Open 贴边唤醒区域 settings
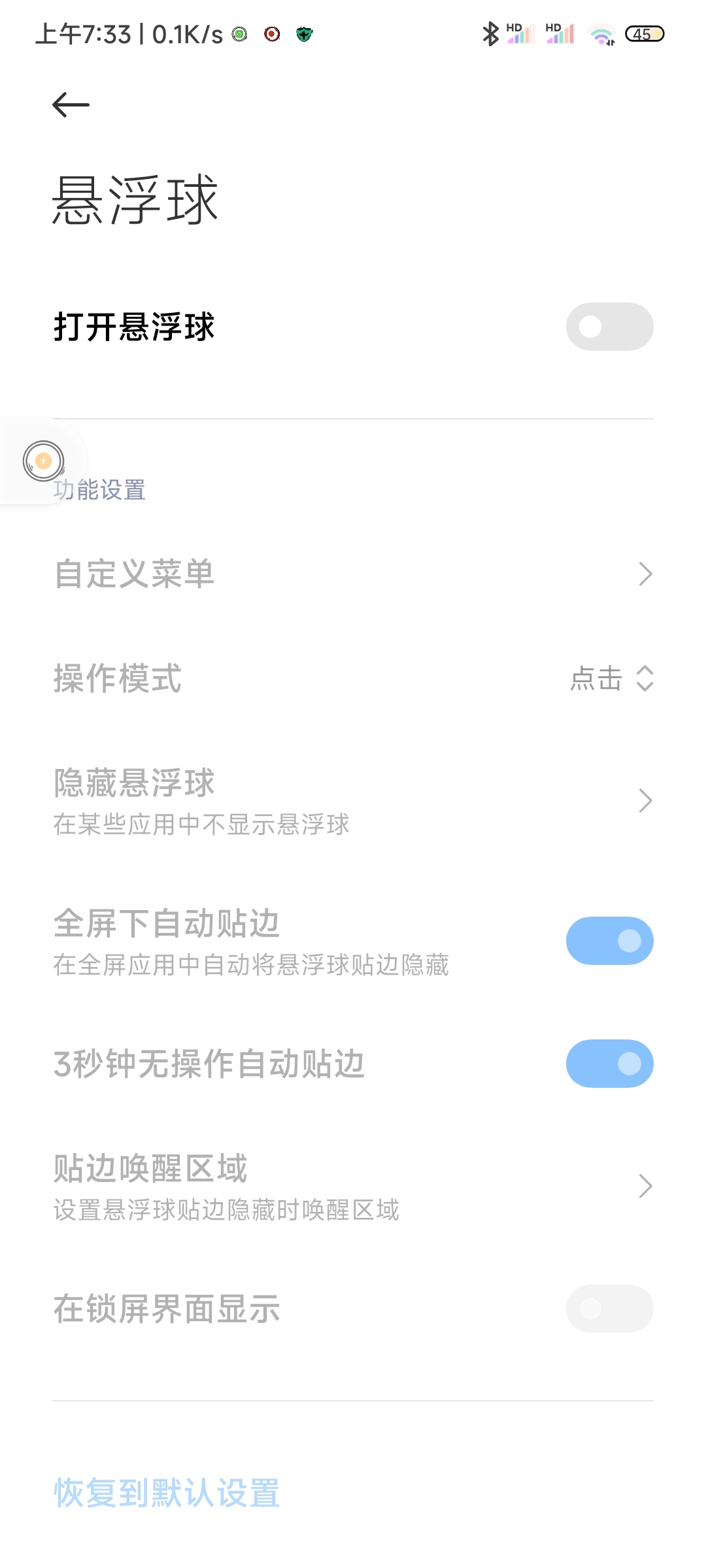The width and height of the screenshot is (706, 1568). tap(353, 1186)
